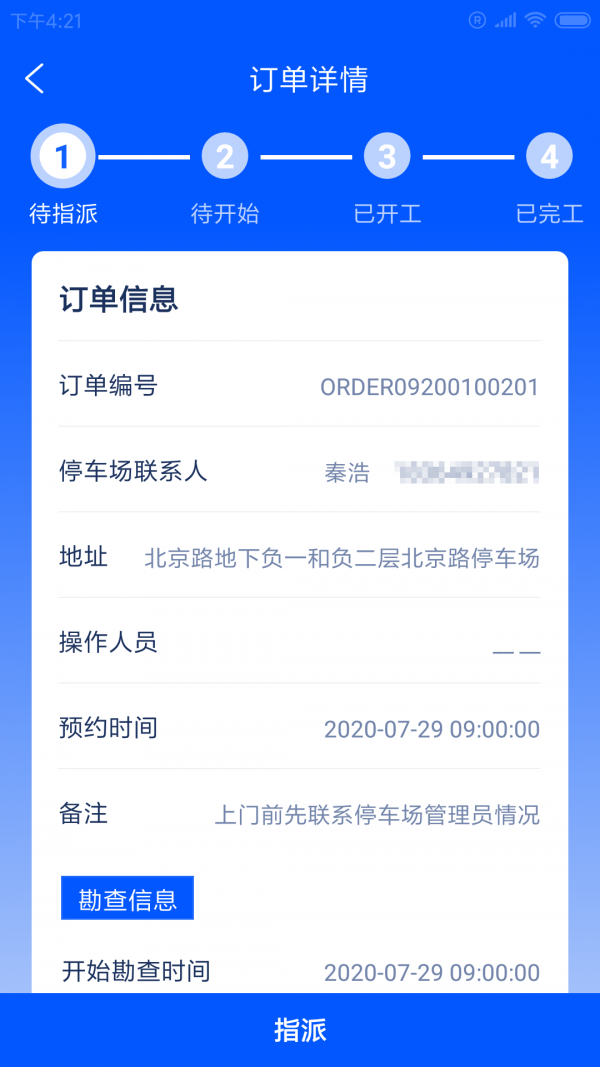Go back from the 订单详情 page

[x=35, y=79]
